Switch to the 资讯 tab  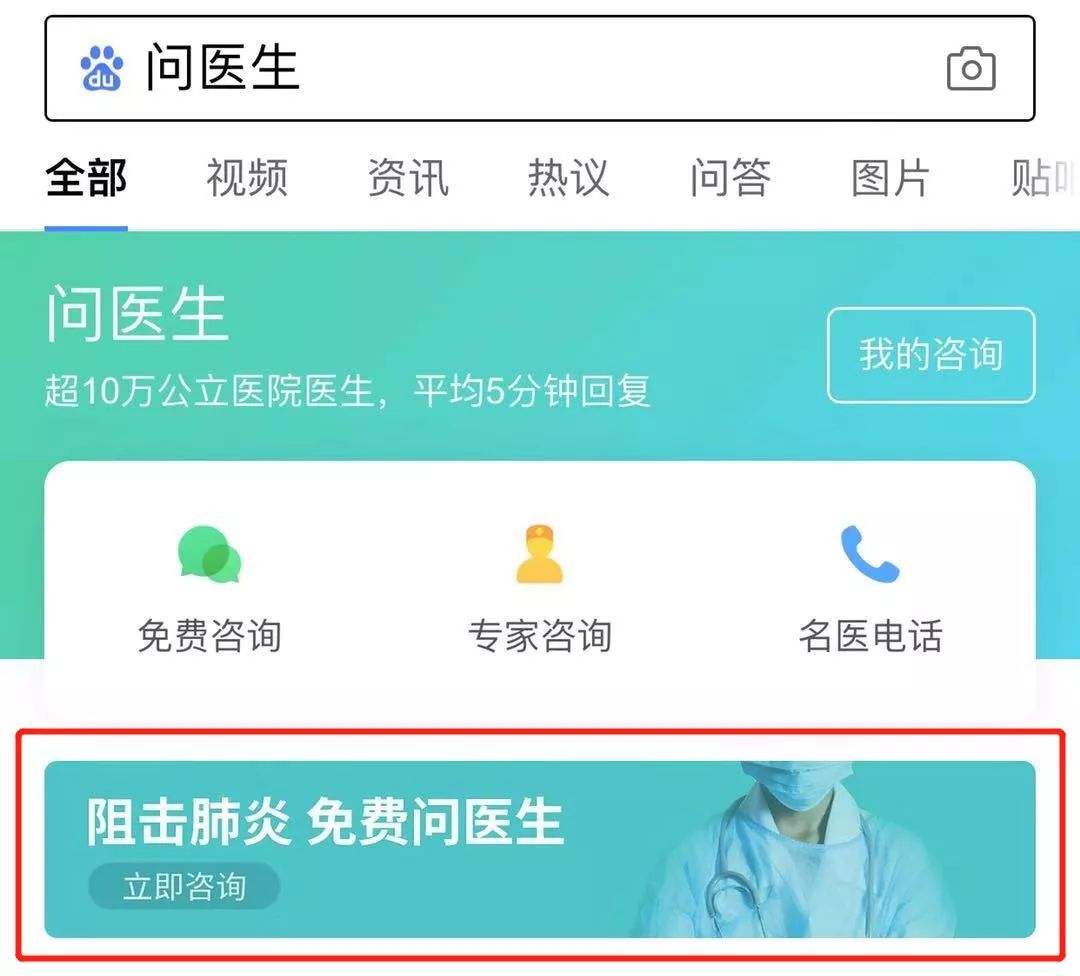(408, 179)
